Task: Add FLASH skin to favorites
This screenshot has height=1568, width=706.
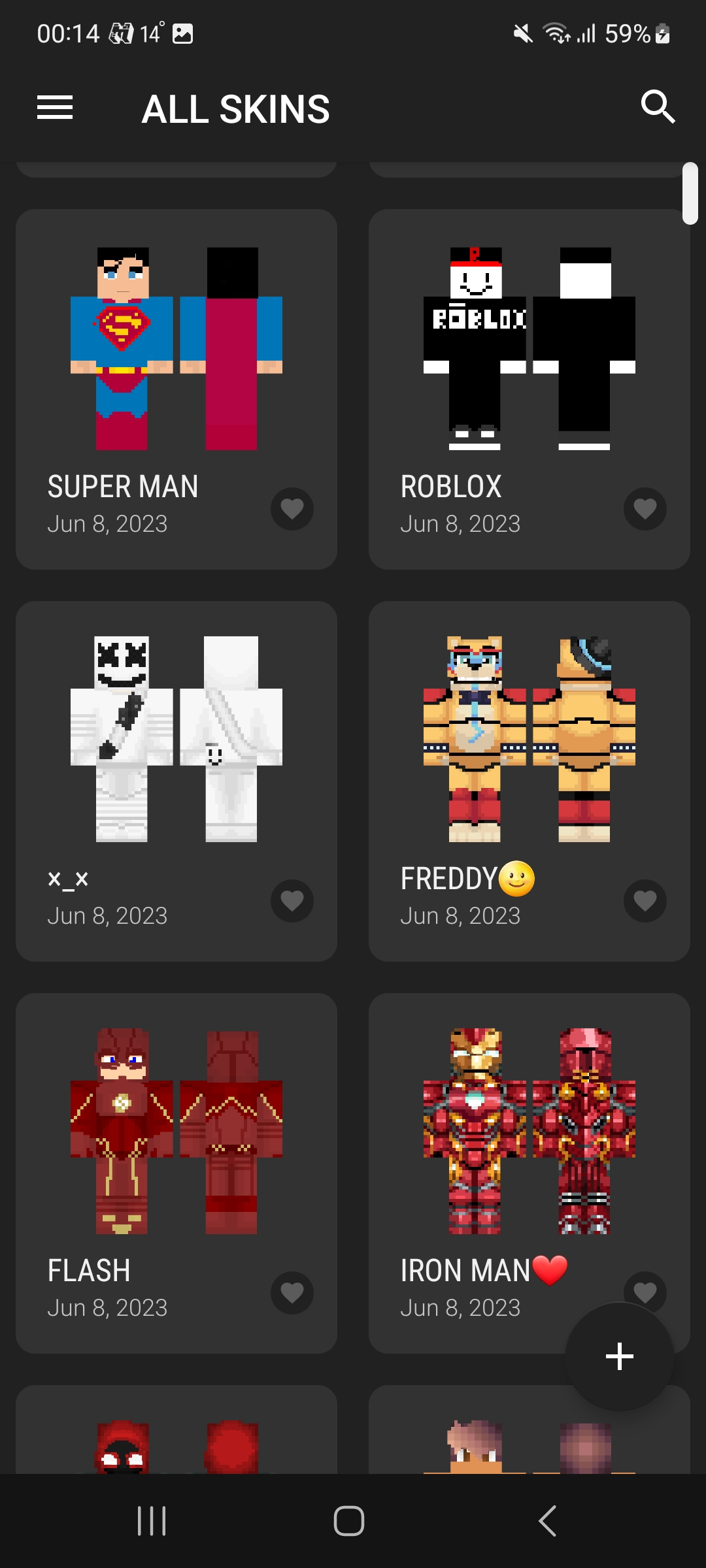Action: (x=292, y=1293)
